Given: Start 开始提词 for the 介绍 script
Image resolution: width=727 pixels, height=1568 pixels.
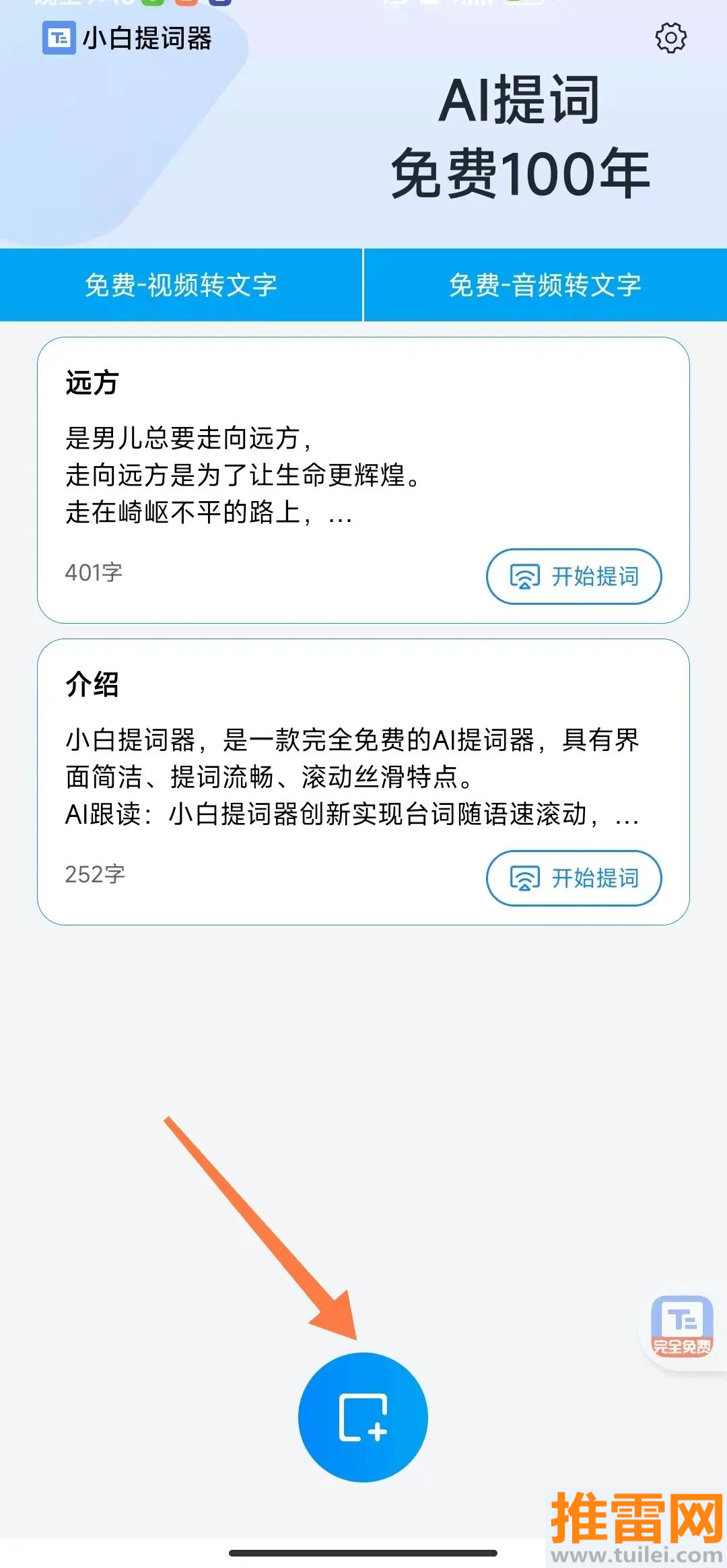Looking at the screenshot, I should 574,878.
